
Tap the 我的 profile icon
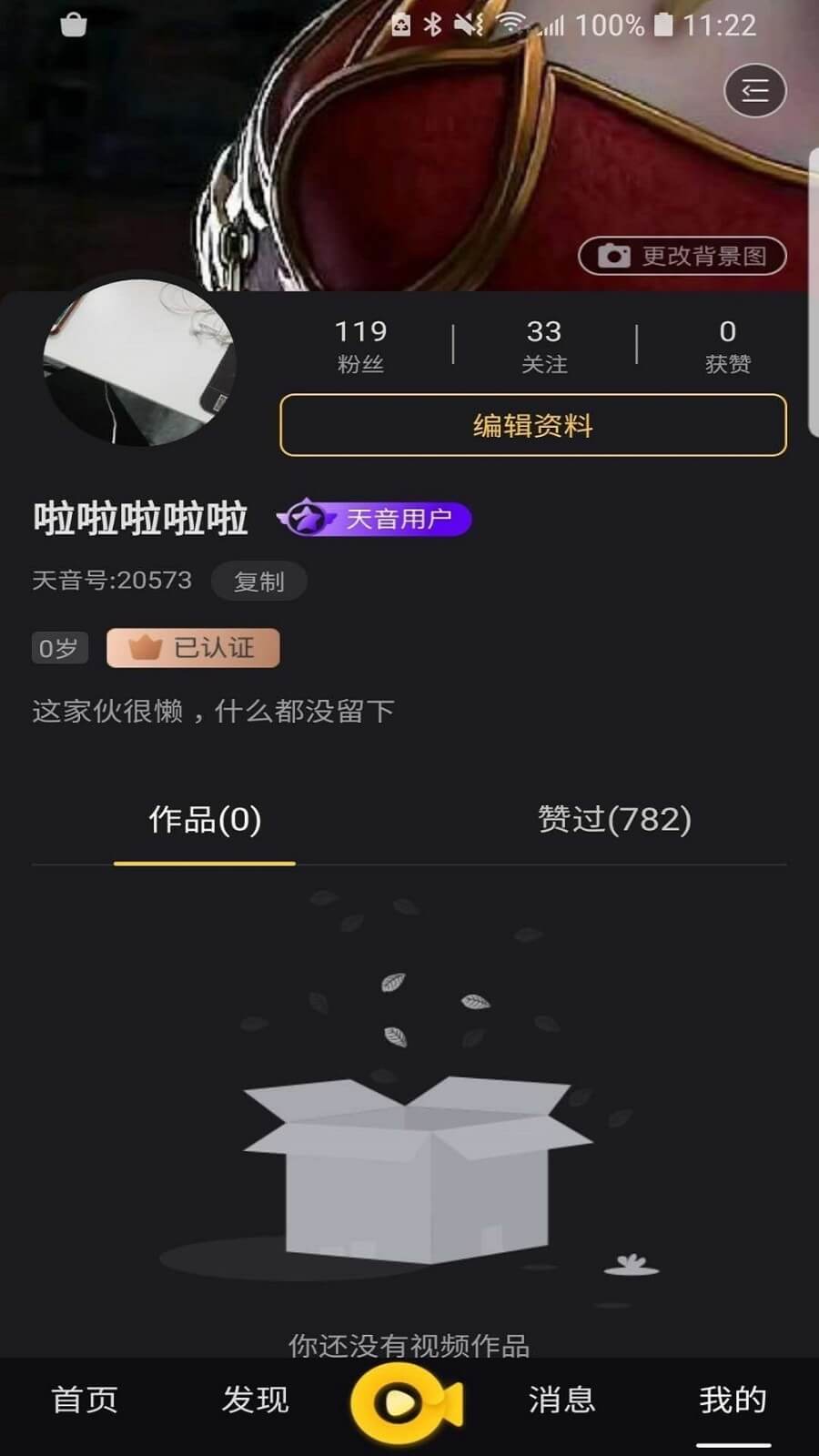tap(734, 1401)
